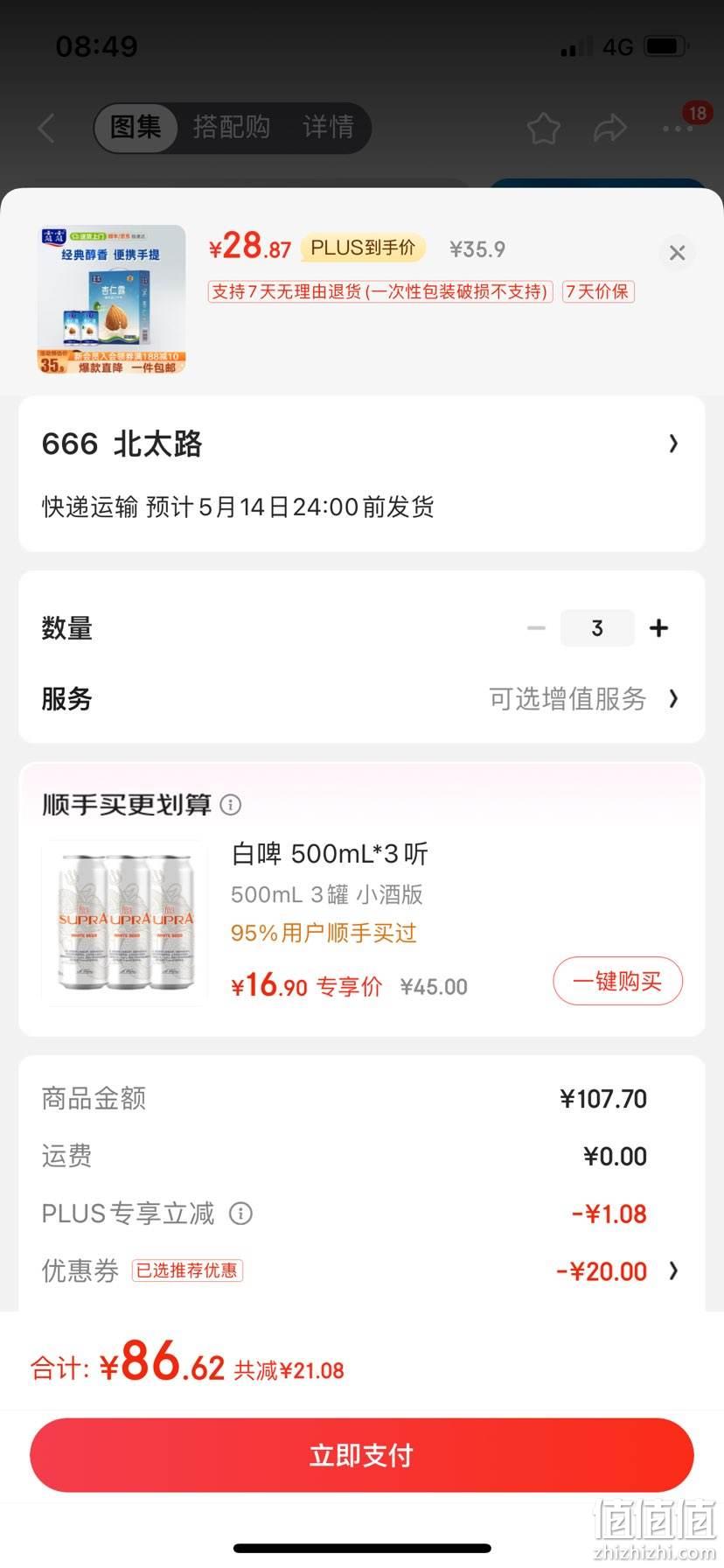Open 可选增值服务 service options
Viewport: 724px width, 1568px height.
583,698
